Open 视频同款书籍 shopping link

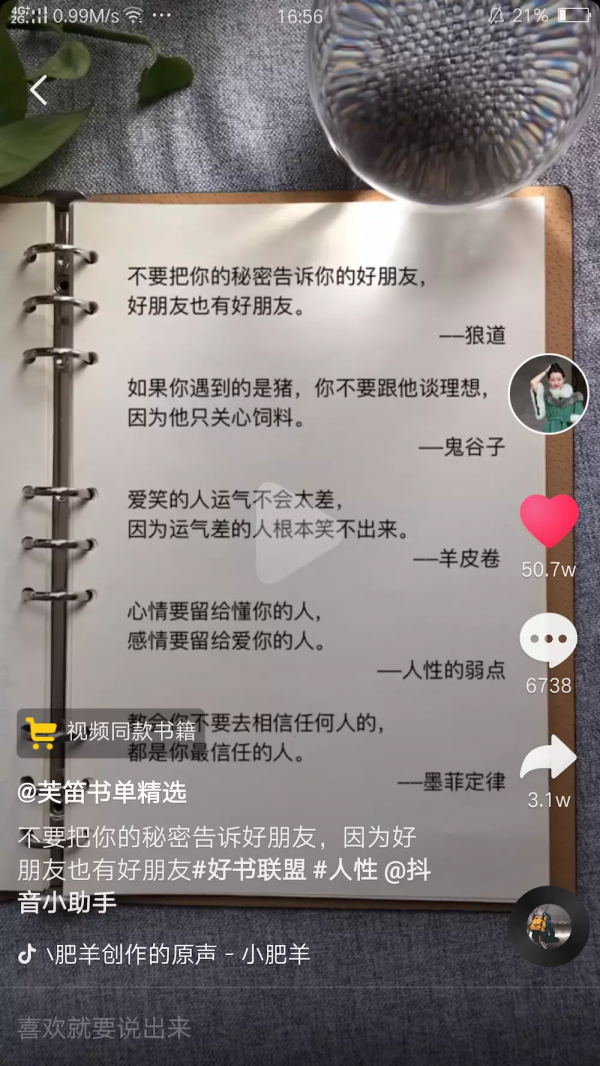pos(111,732)
